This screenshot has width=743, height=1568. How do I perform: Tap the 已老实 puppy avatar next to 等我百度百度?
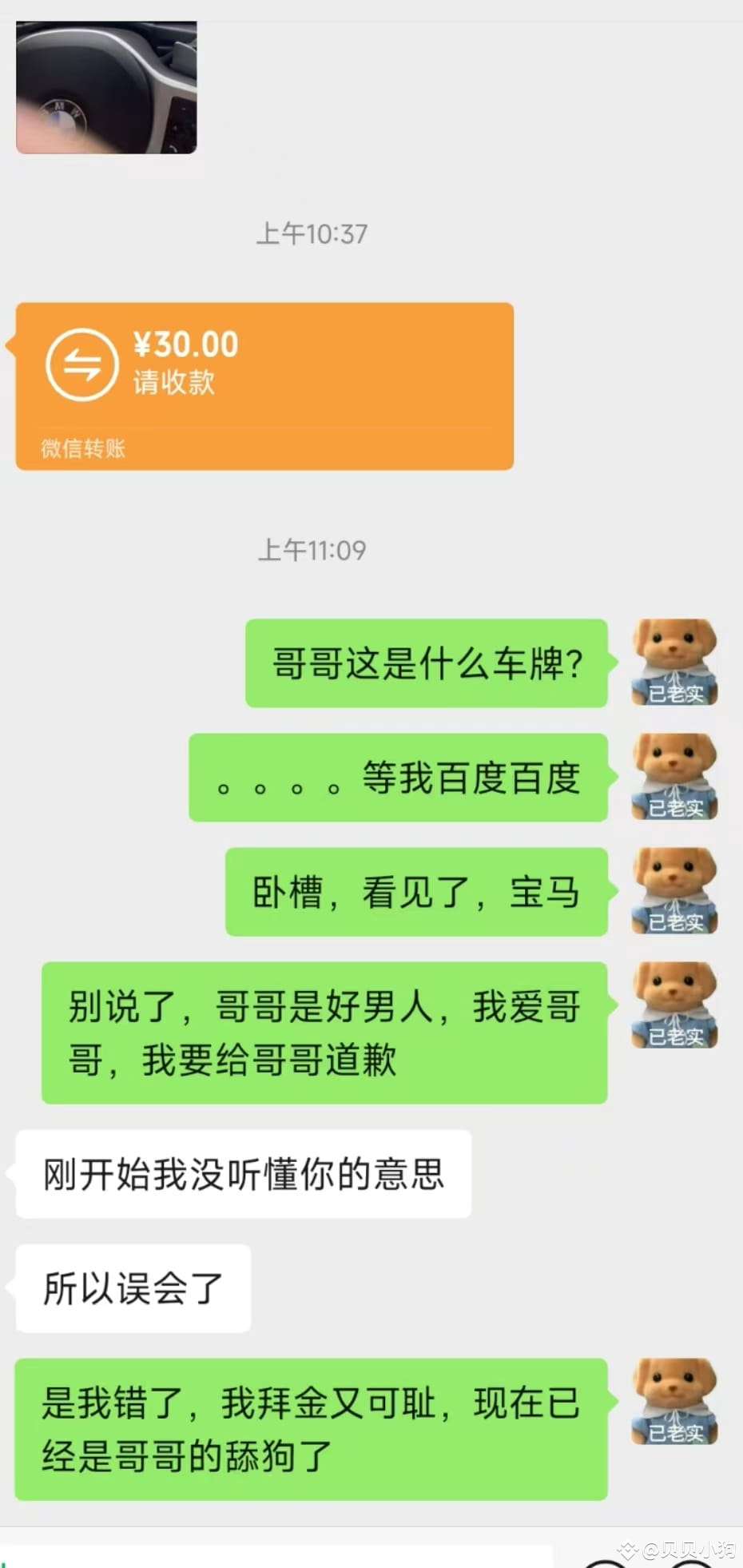pos(675,777)
